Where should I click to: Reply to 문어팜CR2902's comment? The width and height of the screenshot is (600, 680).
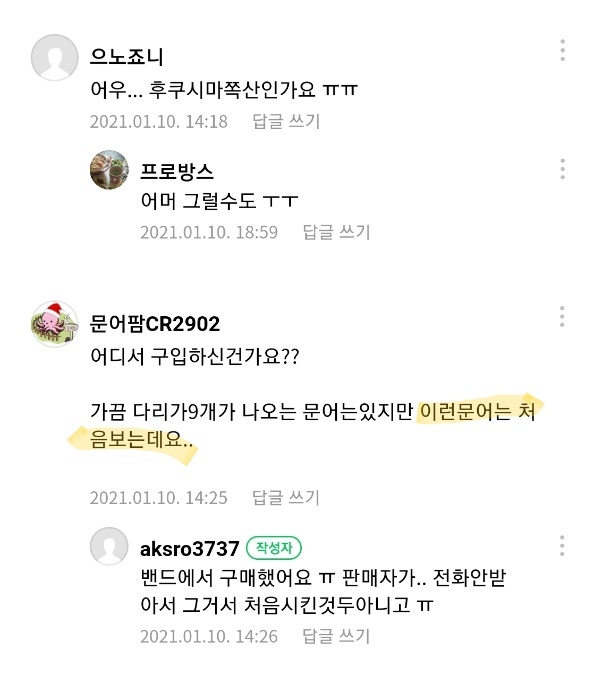(x=286, y=497)
